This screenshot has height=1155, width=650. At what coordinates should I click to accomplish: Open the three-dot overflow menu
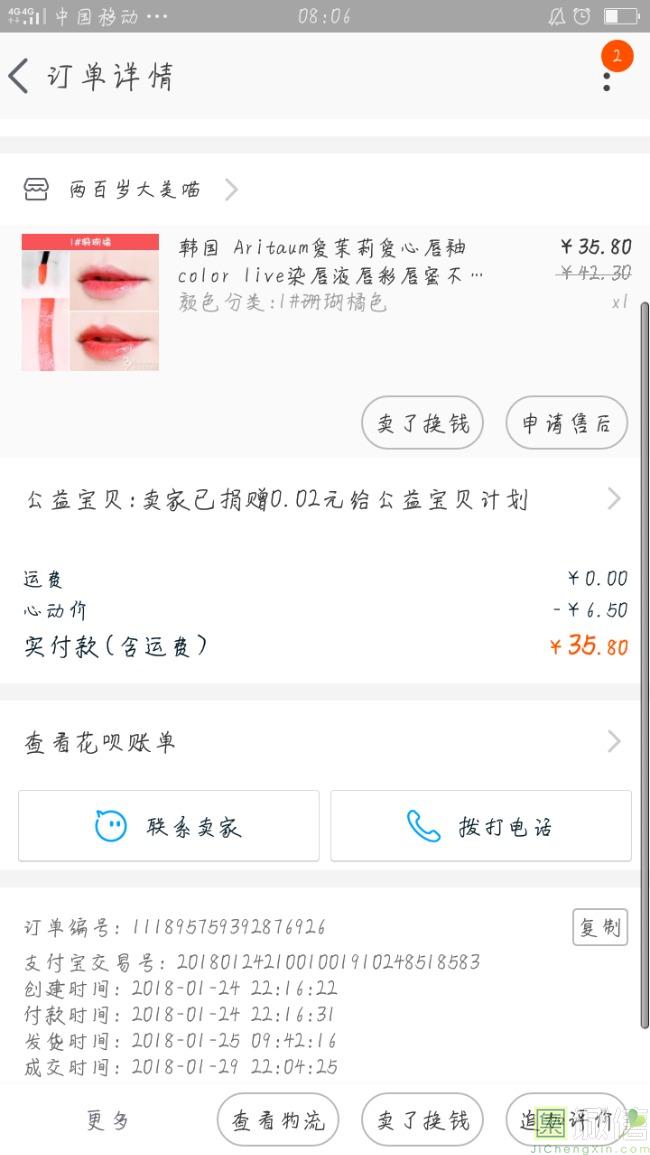[607, 77]
